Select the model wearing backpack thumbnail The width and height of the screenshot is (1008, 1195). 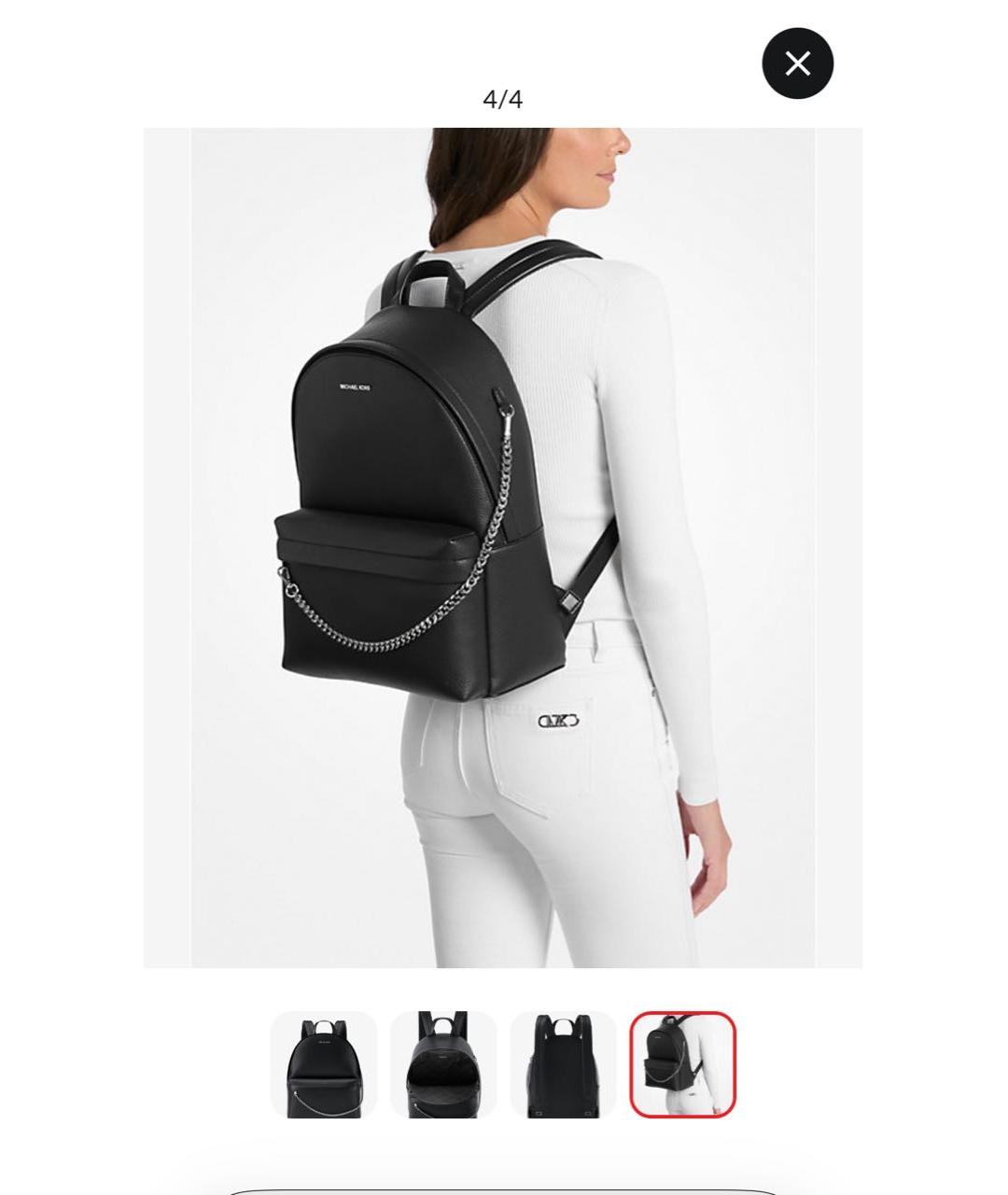(682, 1064)
